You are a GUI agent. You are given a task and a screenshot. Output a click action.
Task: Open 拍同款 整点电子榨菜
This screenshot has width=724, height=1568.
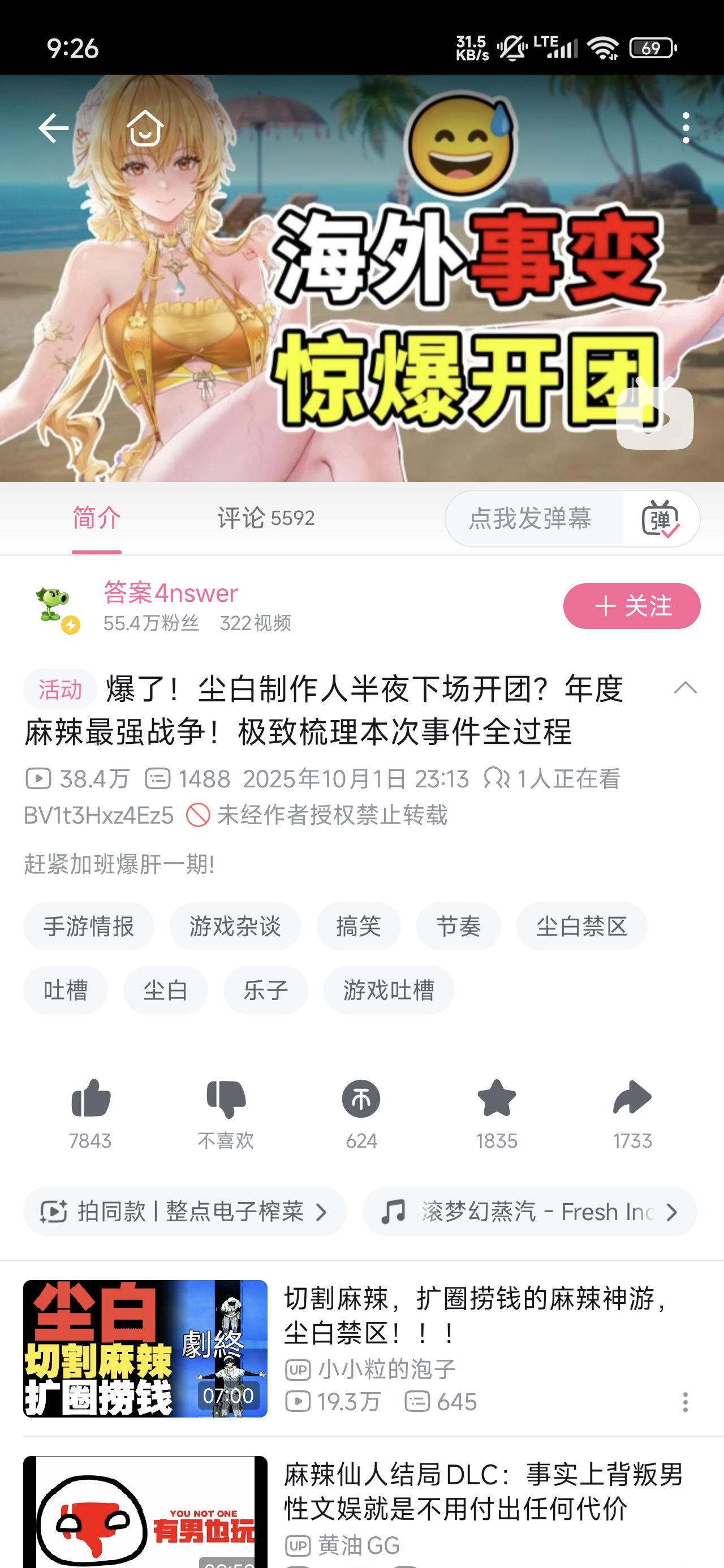click(184, 1212)
